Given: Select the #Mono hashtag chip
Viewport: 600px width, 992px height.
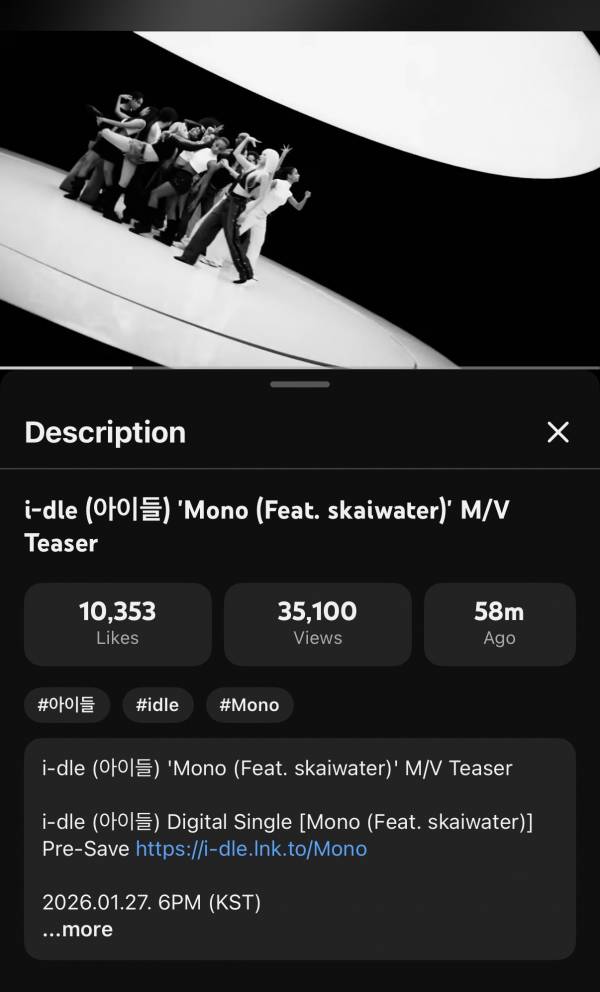Looking at the screenshot, I should click(249, 704).
